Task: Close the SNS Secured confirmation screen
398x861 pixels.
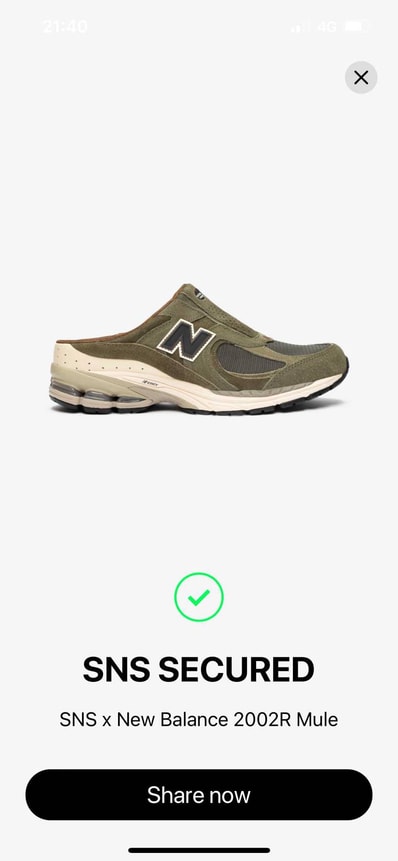Action: pyautogui.click(x=361, y=77)
